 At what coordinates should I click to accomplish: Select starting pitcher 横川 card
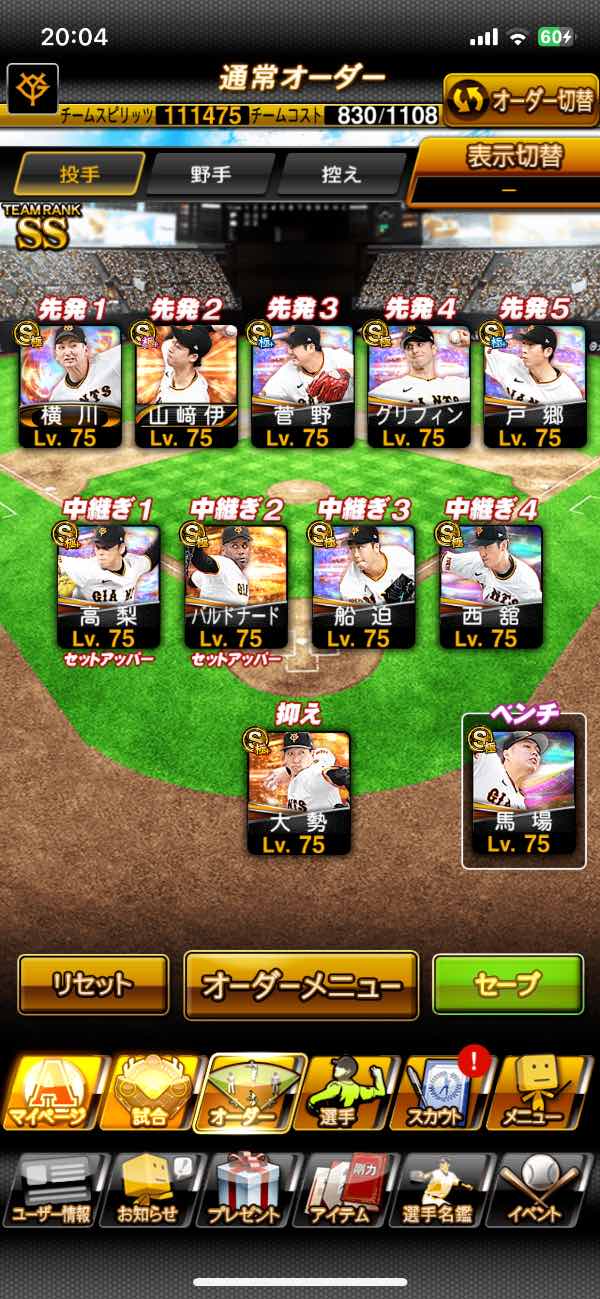(x=70, y=386)
